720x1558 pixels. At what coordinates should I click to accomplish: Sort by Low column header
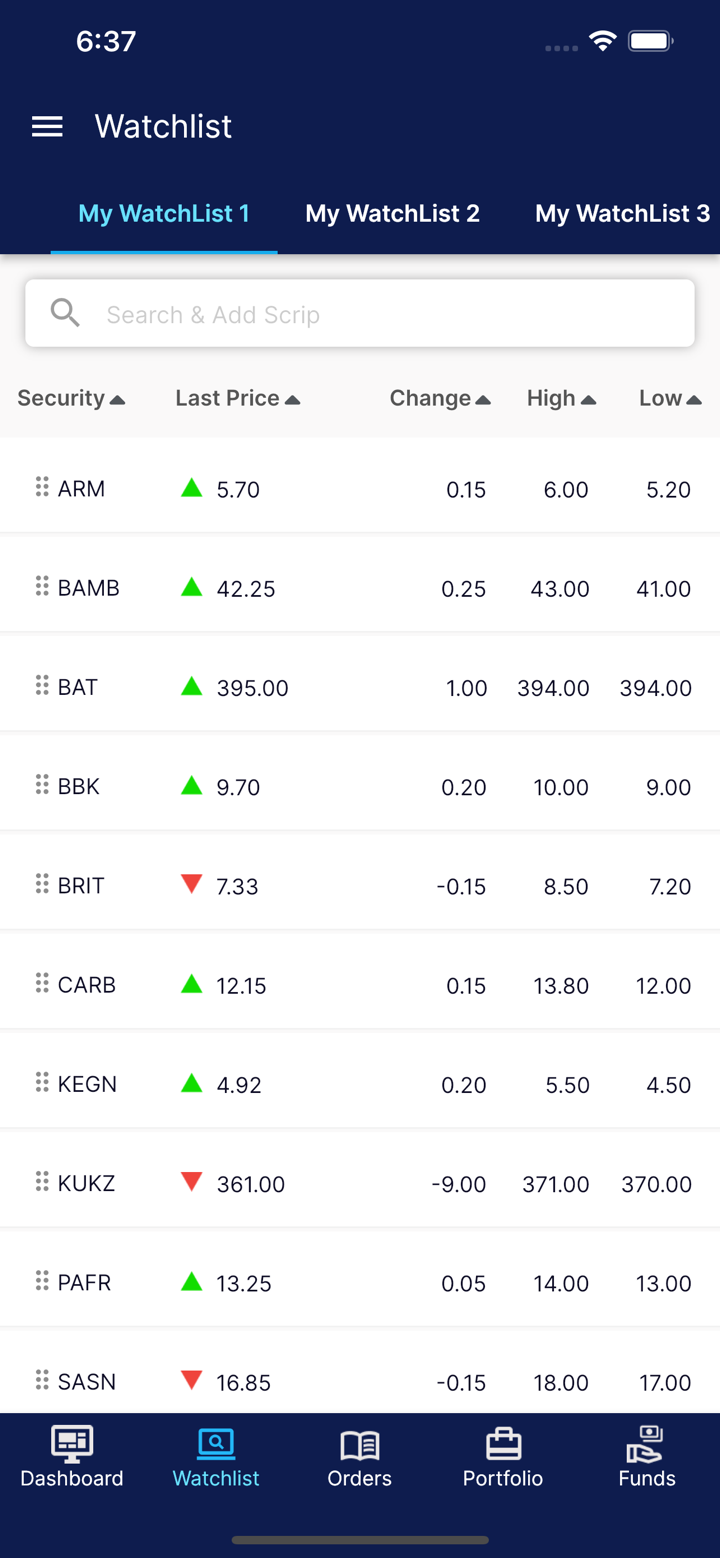click(x=670, y=398)
